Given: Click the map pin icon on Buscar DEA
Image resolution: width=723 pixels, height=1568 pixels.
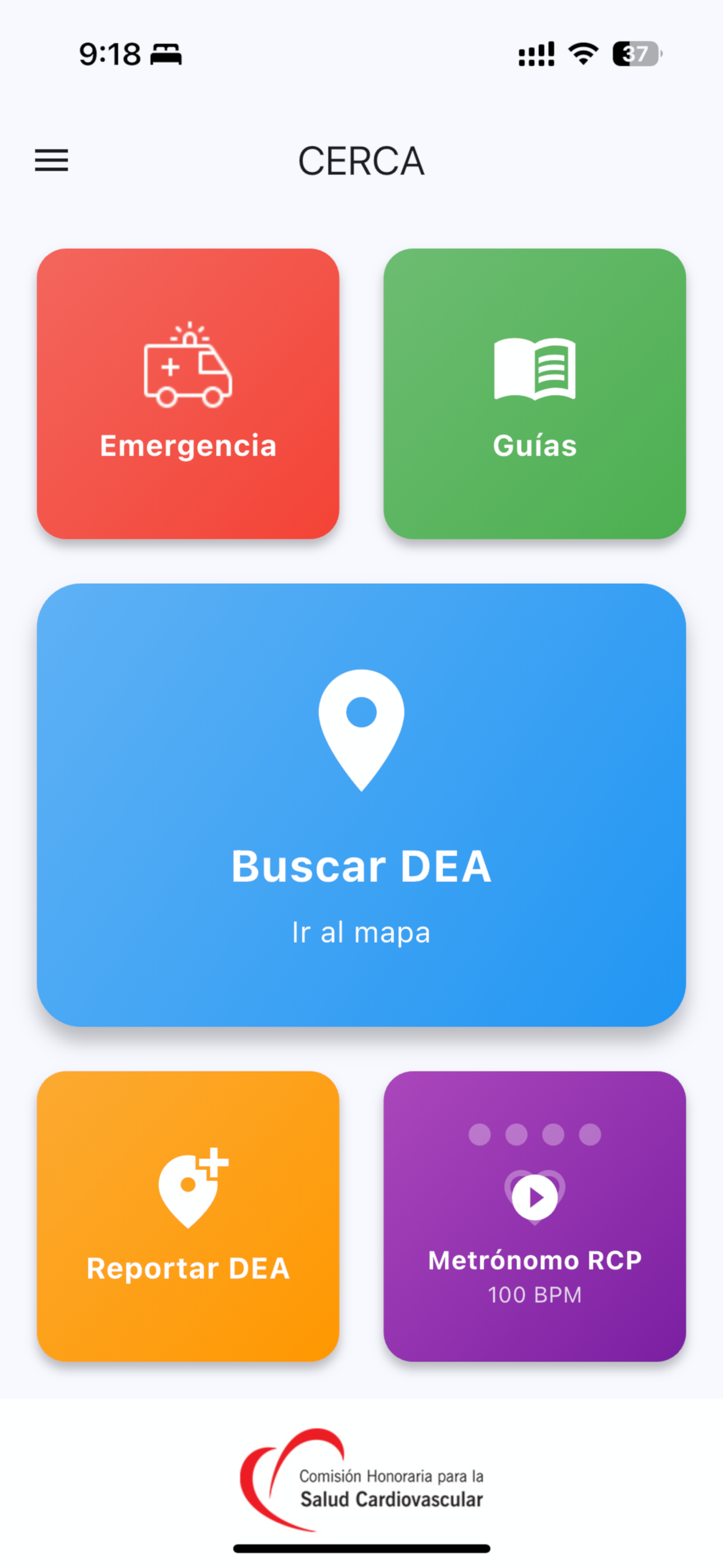Looking at the screenshot, I should 361,730.
